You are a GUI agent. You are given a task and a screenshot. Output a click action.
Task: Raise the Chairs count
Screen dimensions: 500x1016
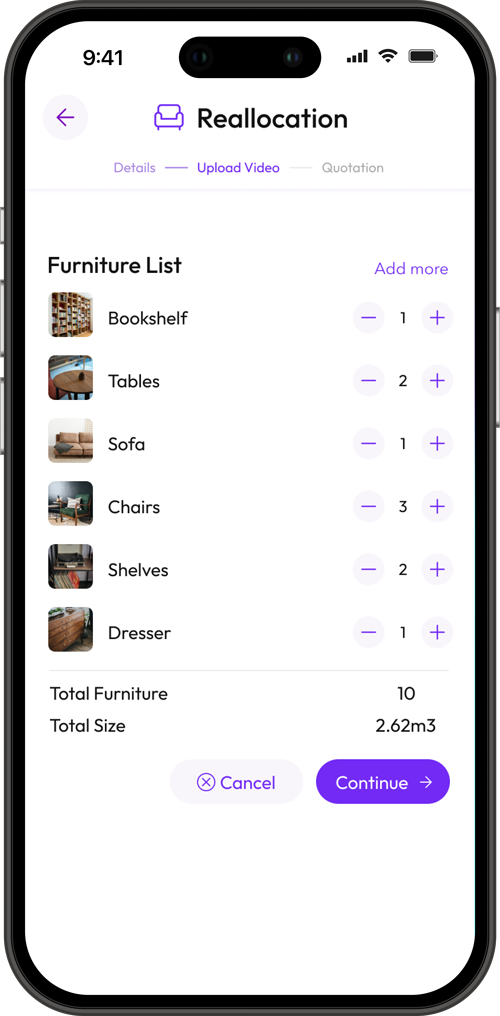[x=437, y=506]
